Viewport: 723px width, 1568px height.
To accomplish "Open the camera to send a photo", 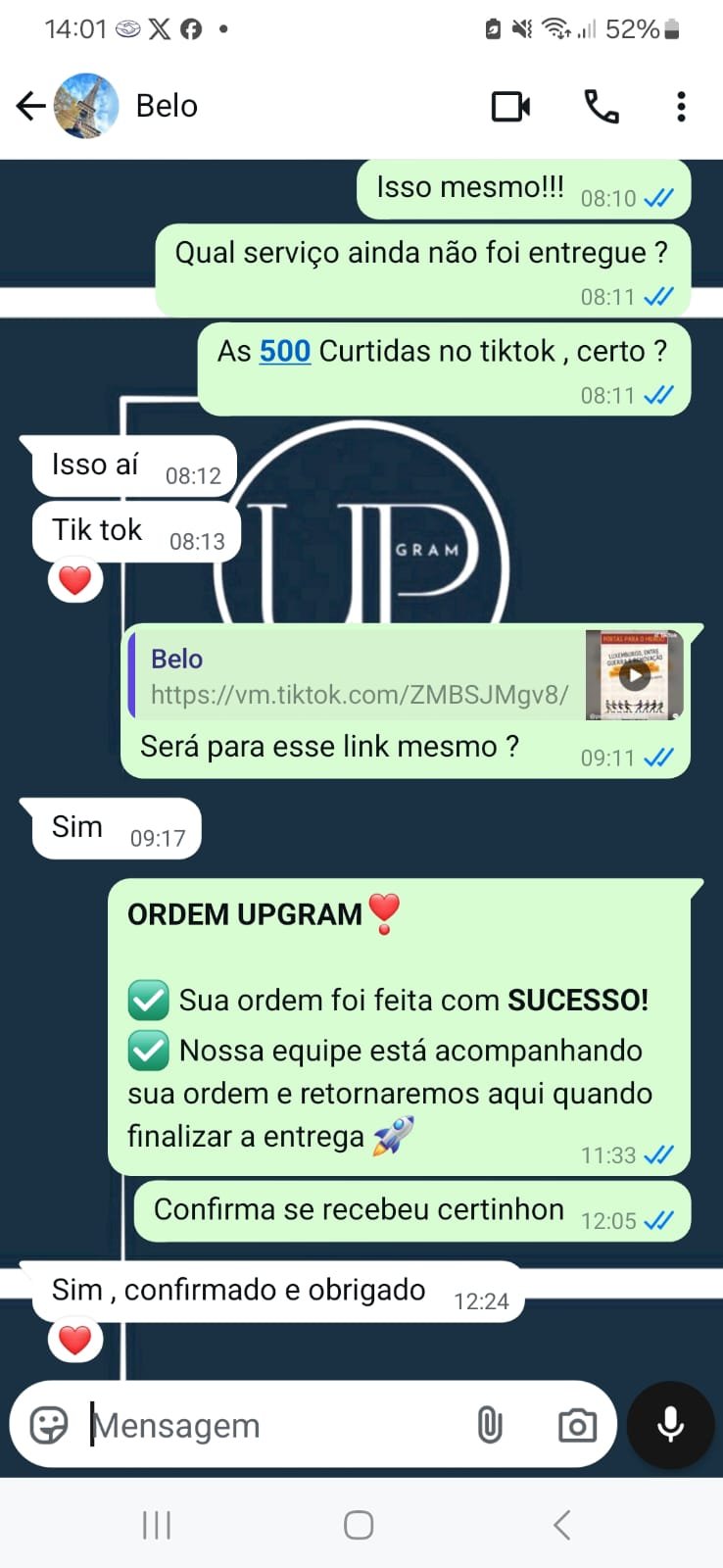I will [x=577, y=1425].
